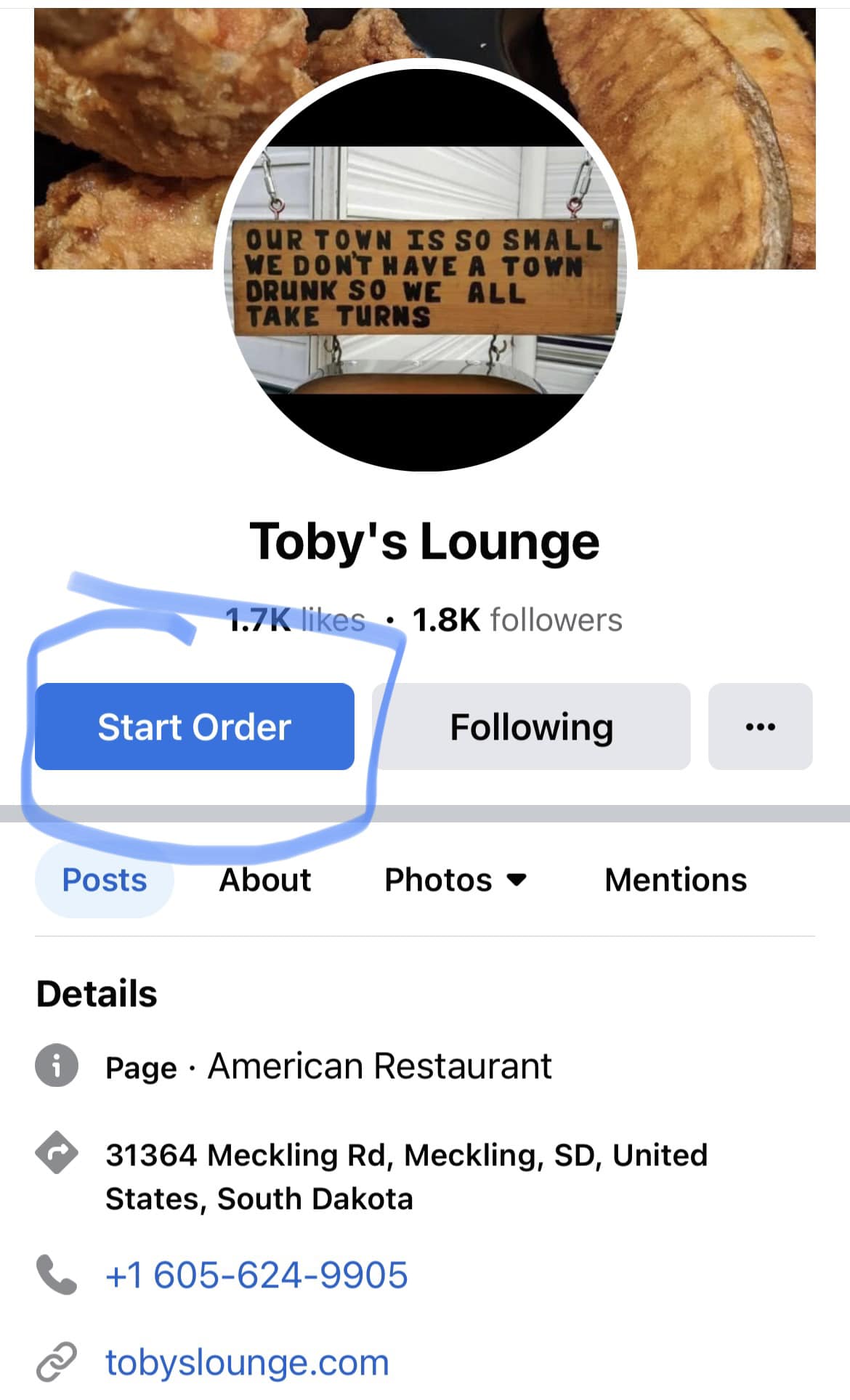850x1400 pixels.
Task: Select the Posts tab
Action: tap(105, 880)
